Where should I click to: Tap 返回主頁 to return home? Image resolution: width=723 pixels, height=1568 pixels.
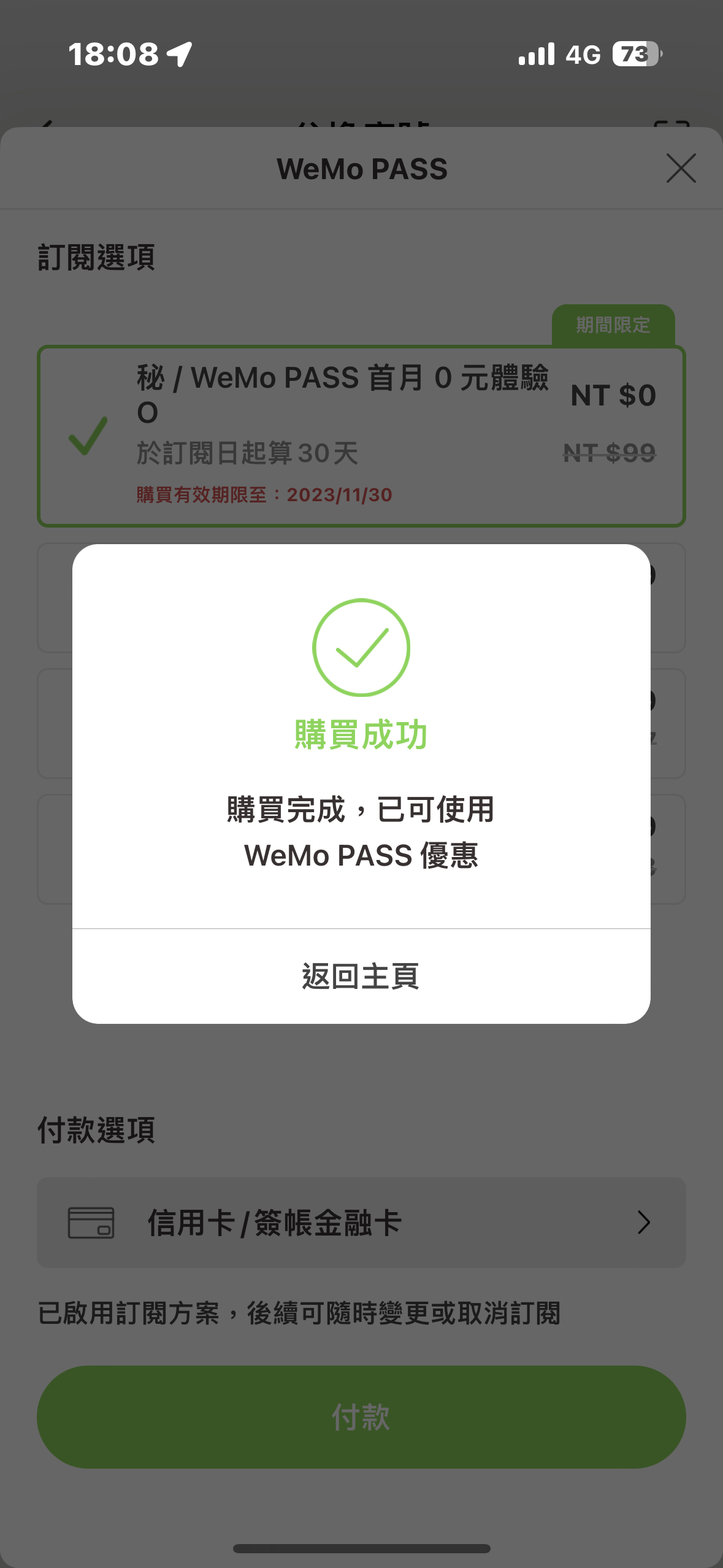[361, 976]
